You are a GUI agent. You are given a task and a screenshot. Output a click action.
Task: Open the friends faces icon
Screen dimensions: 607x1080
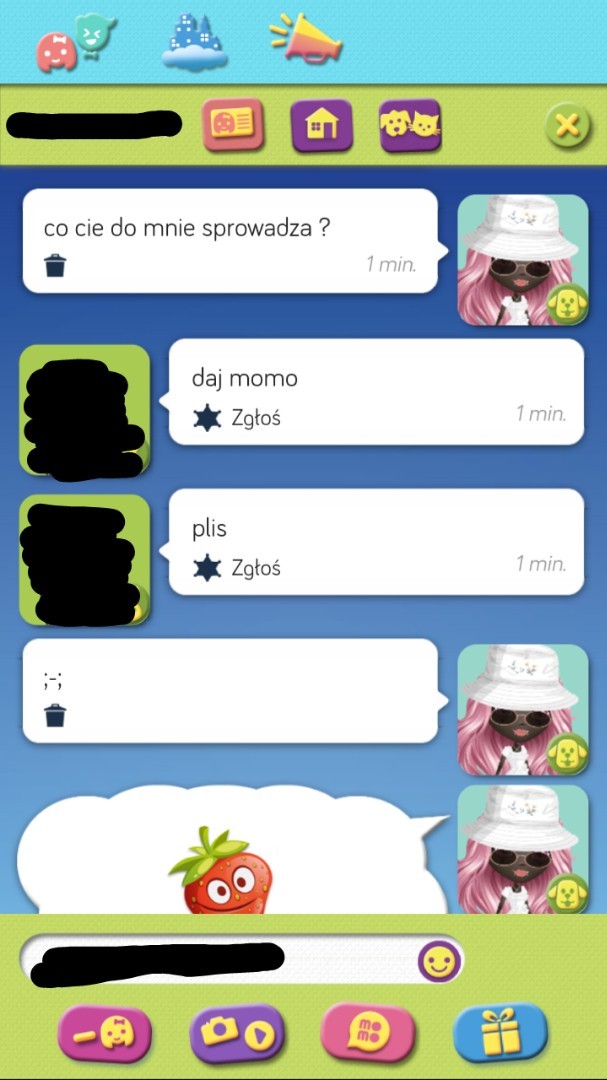click(75, 43)
